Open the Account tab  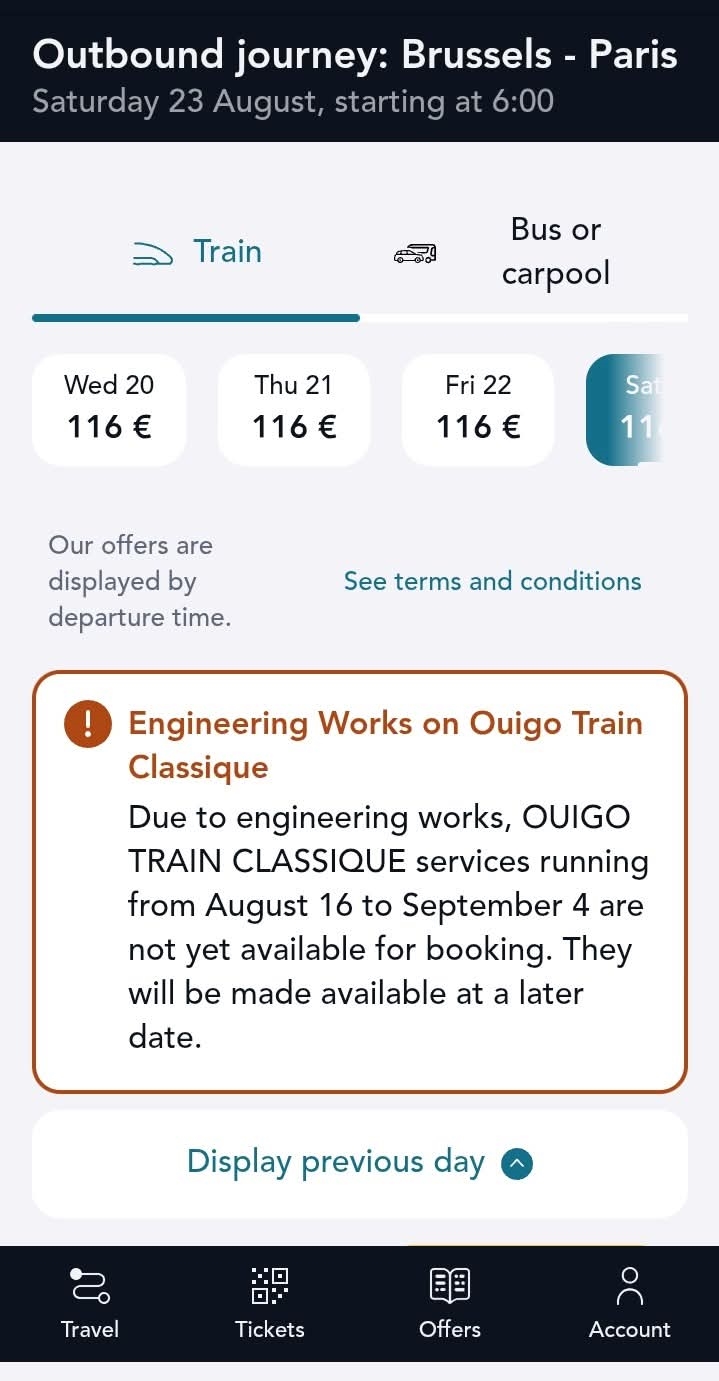[629, 1303]
